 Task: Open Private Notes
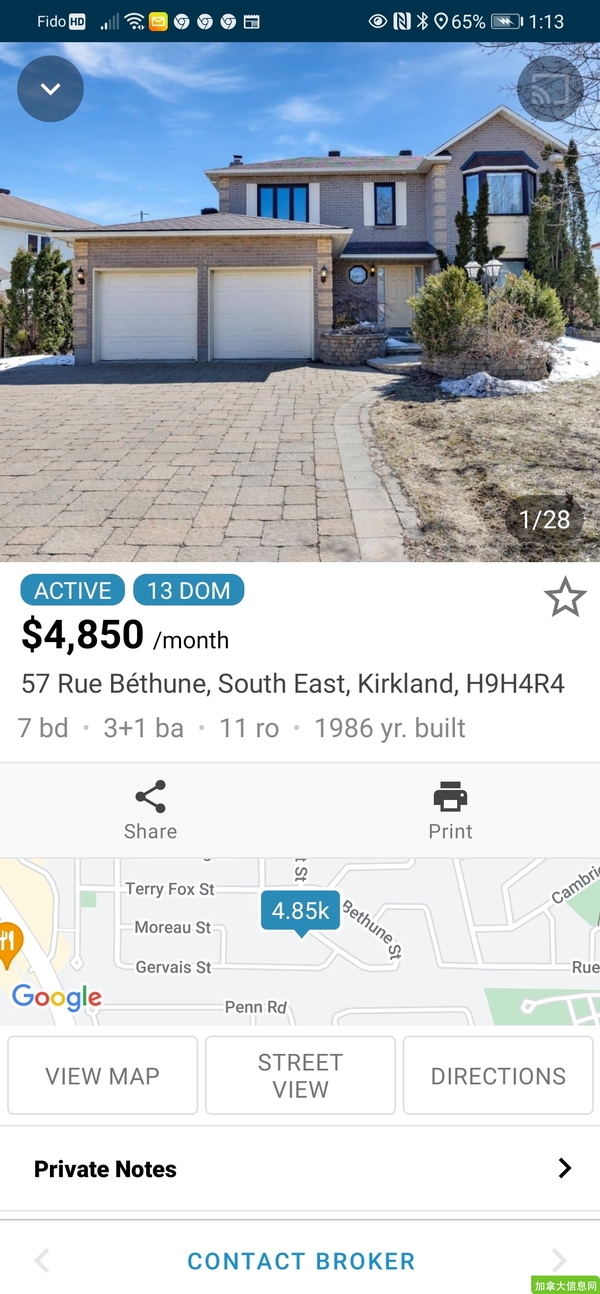[300, 1169]
